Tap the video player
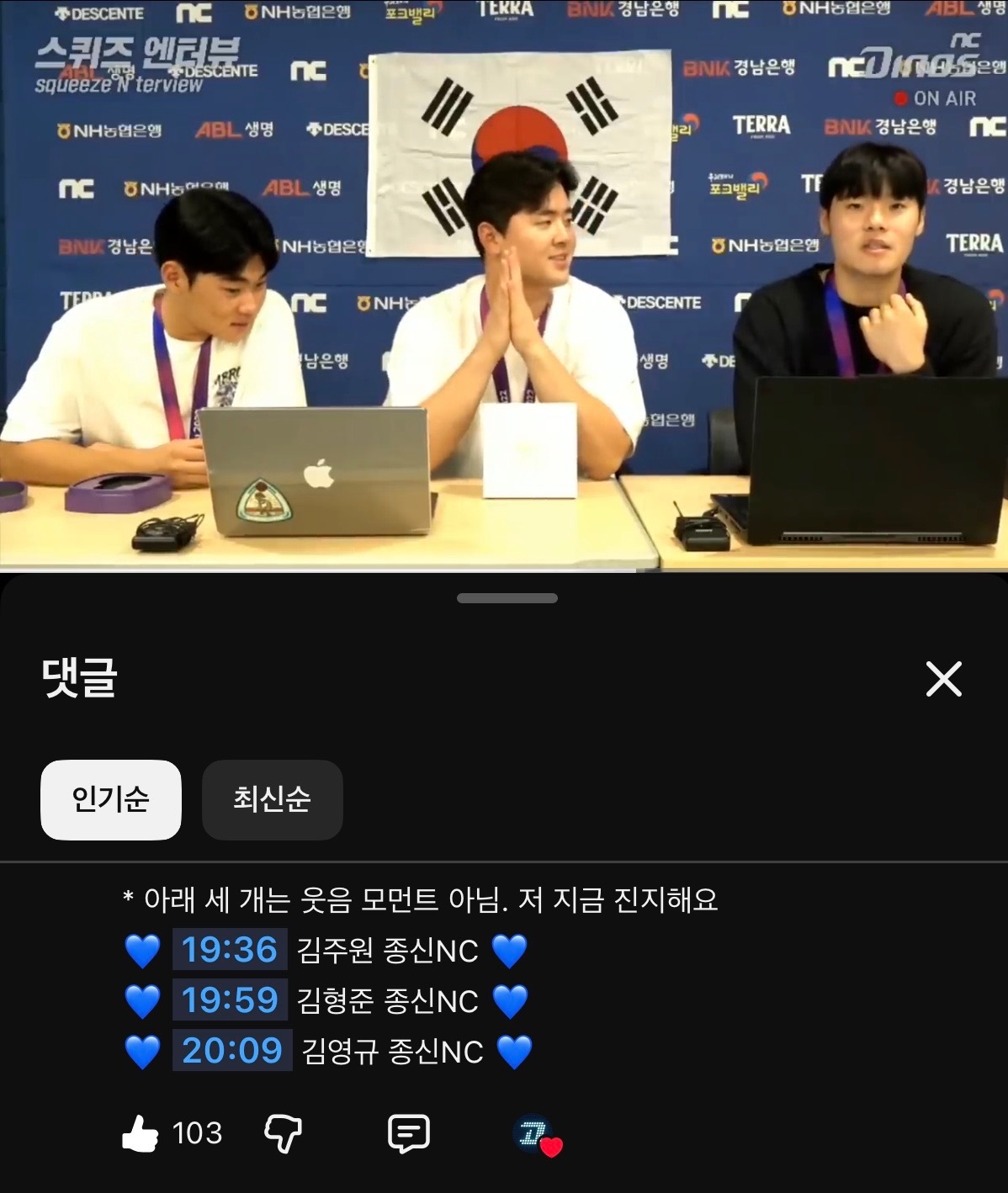The width and height of the screenshot is (1008, 1193). point(504,286)
